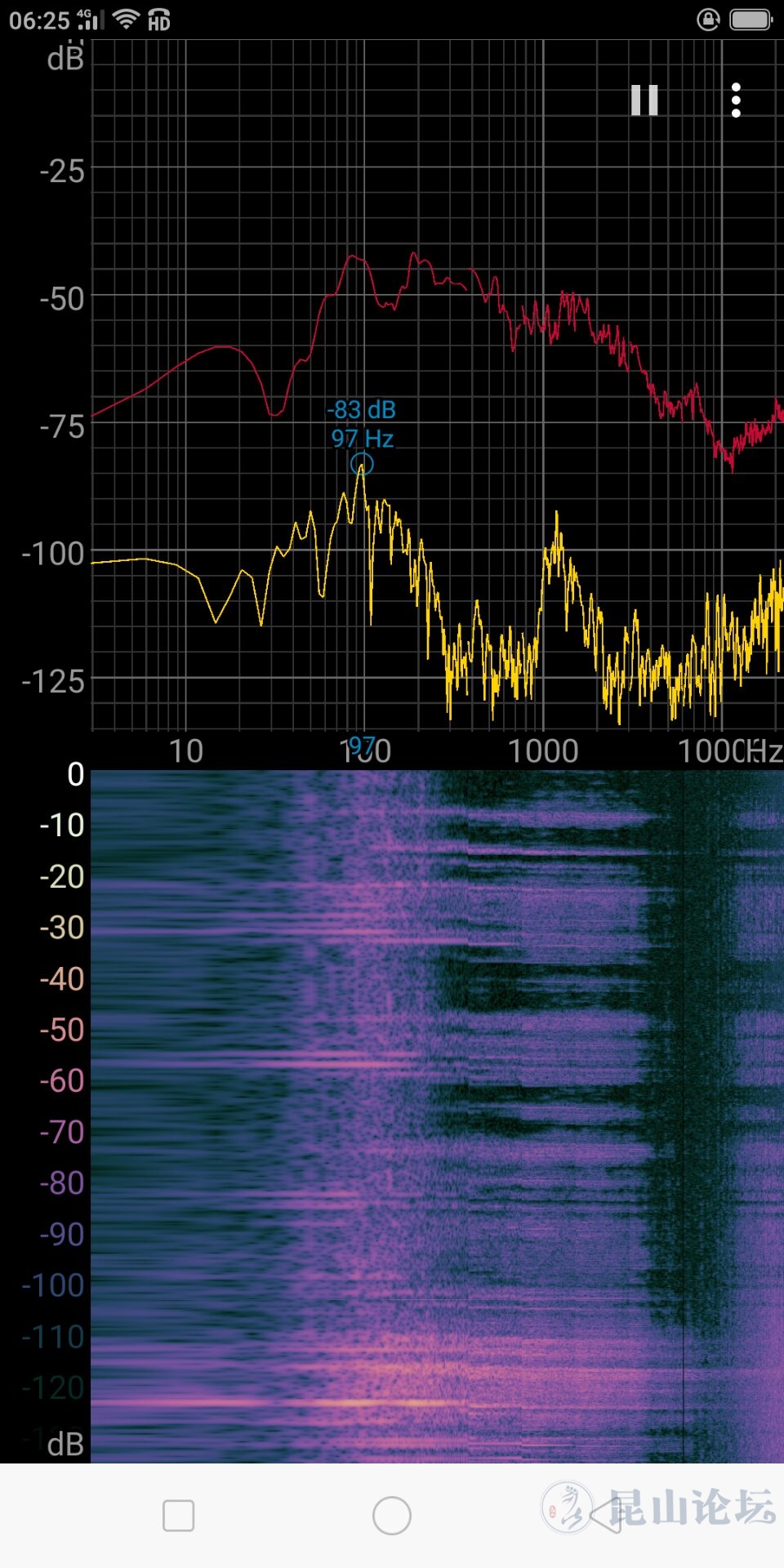Go to the home screen
Image resolution: width=784 pixels, height=1568 pixels.
(391, 1516)
